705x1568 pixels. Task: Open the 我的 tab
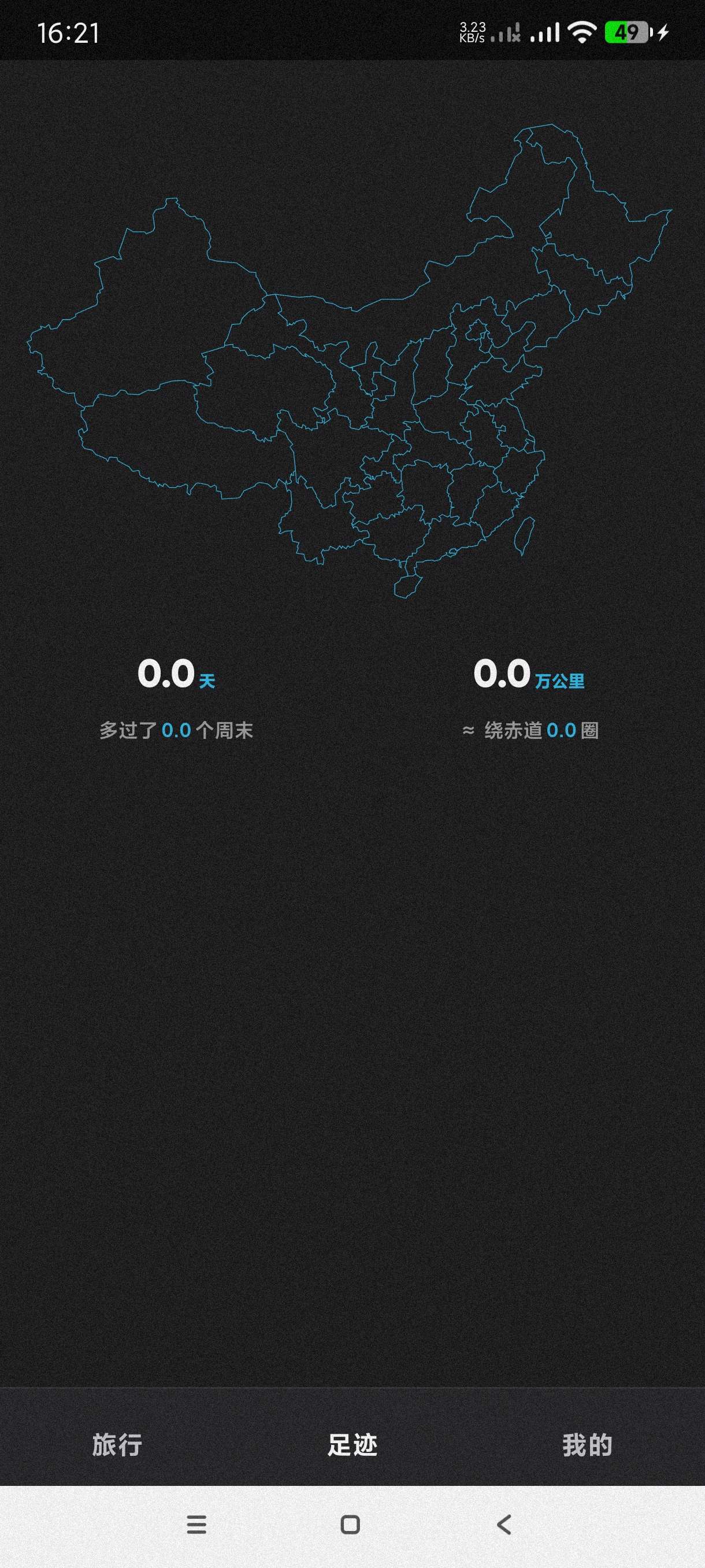pyautogui.click(x=587, y=1444)
